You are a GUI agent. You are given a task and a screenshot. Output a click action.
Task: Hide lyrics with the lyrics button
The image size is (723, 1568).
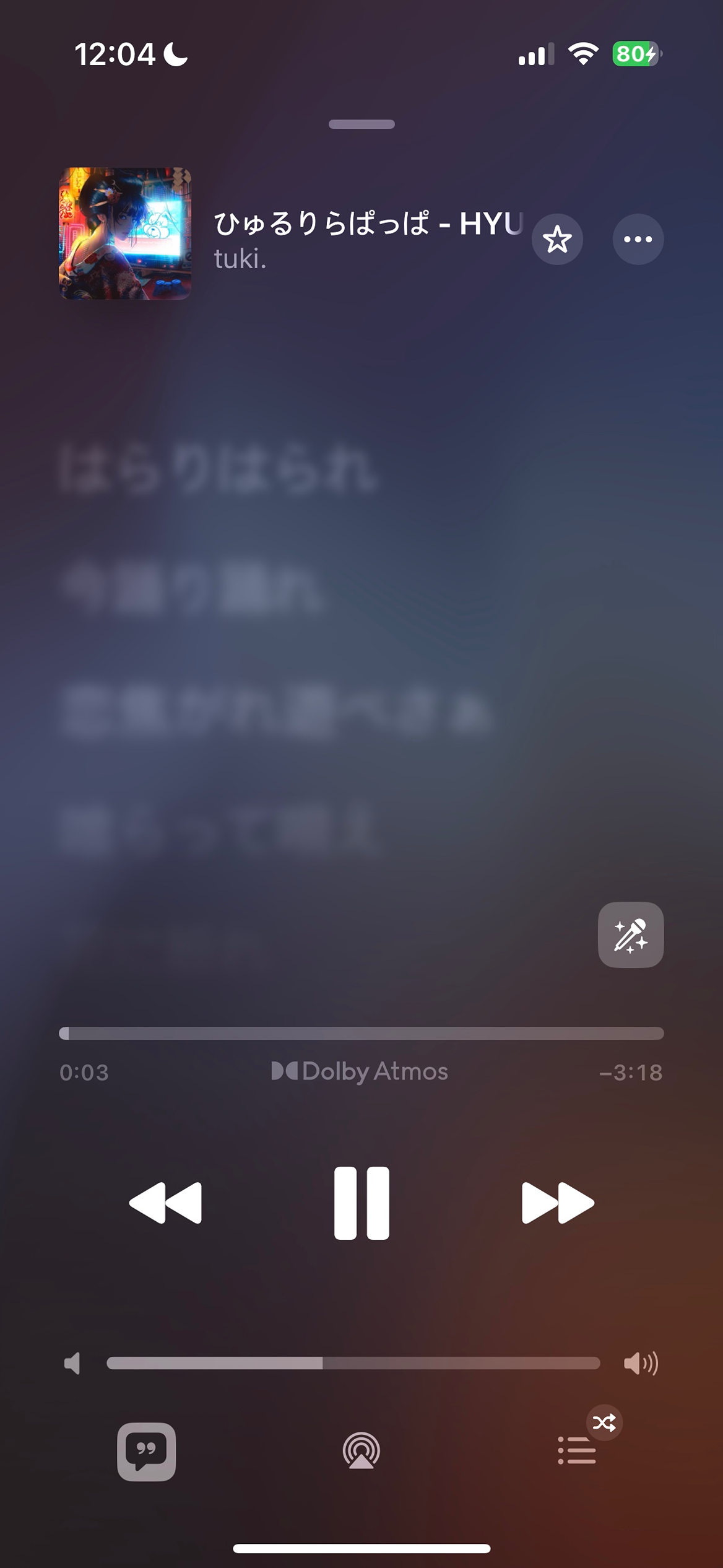(x=147, y=1452)
